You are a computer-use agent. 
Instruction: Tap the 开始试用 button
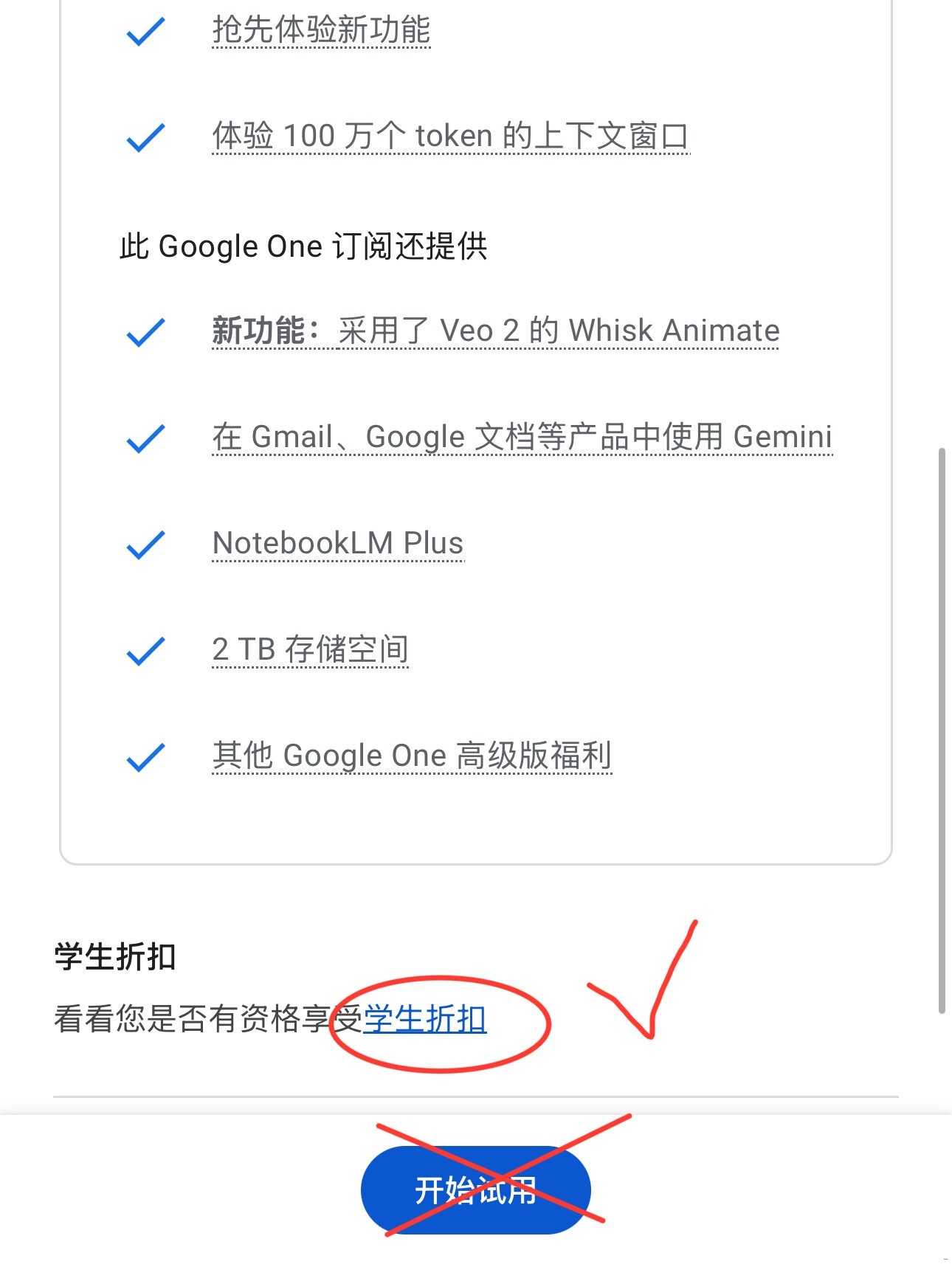pos(475,1189)
